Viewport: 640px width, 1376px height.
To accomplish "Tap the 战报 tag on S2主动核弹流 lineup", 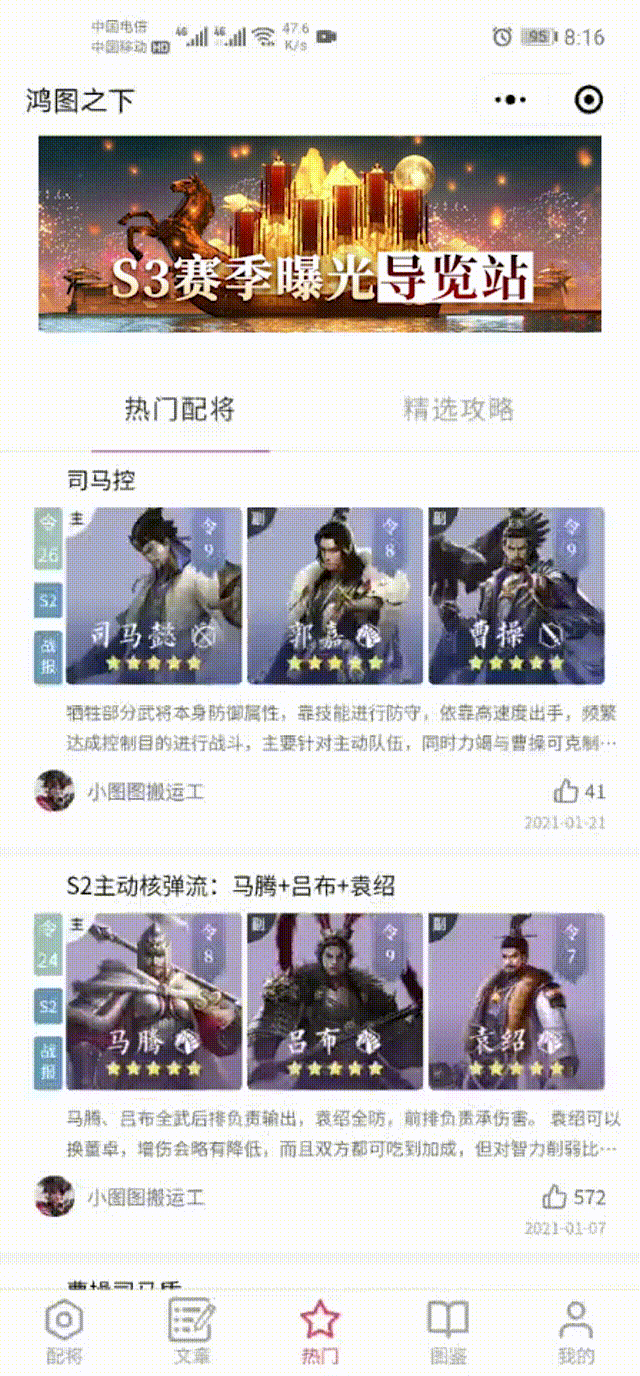I will tap(48, 1062).
